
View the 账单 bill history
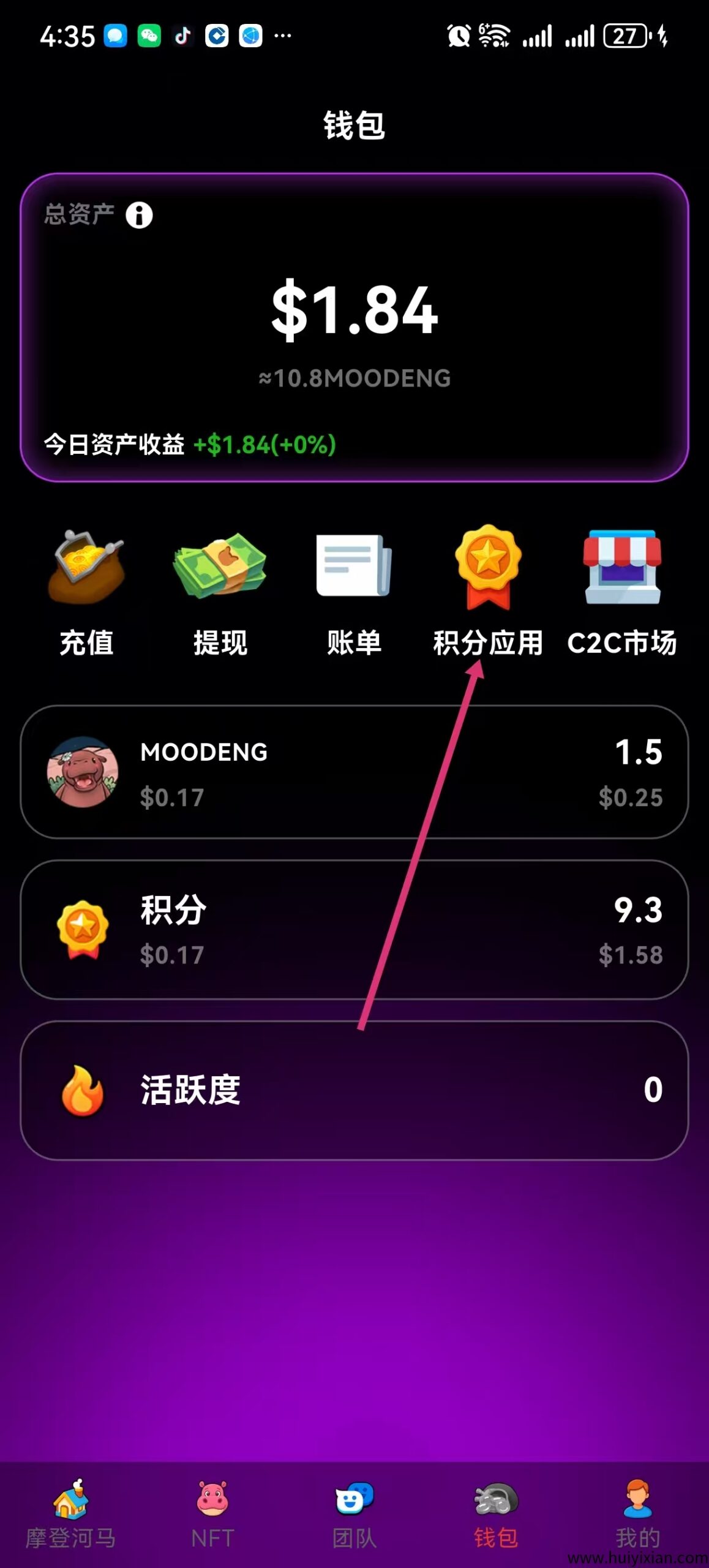pos(354,592)
